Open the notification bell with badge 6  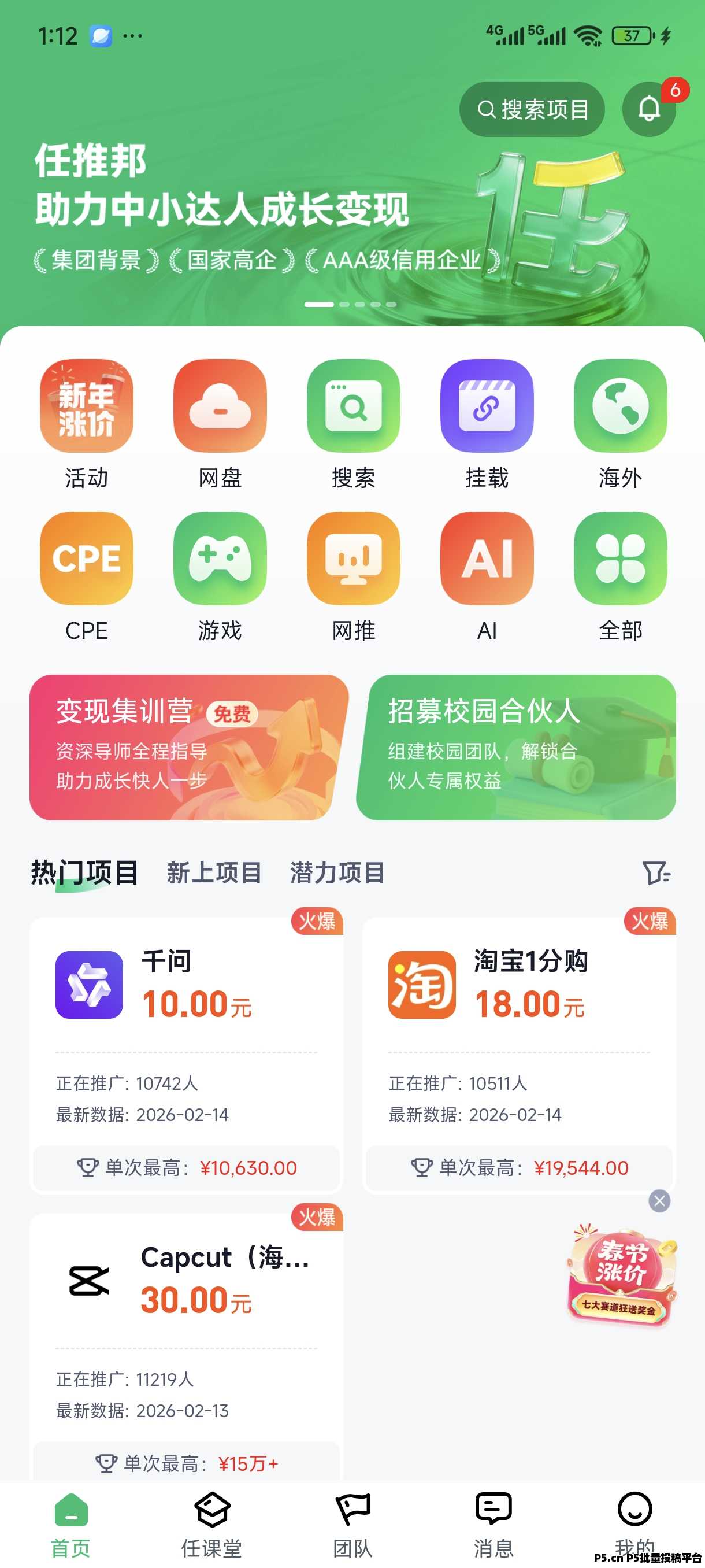click(648, 110)
